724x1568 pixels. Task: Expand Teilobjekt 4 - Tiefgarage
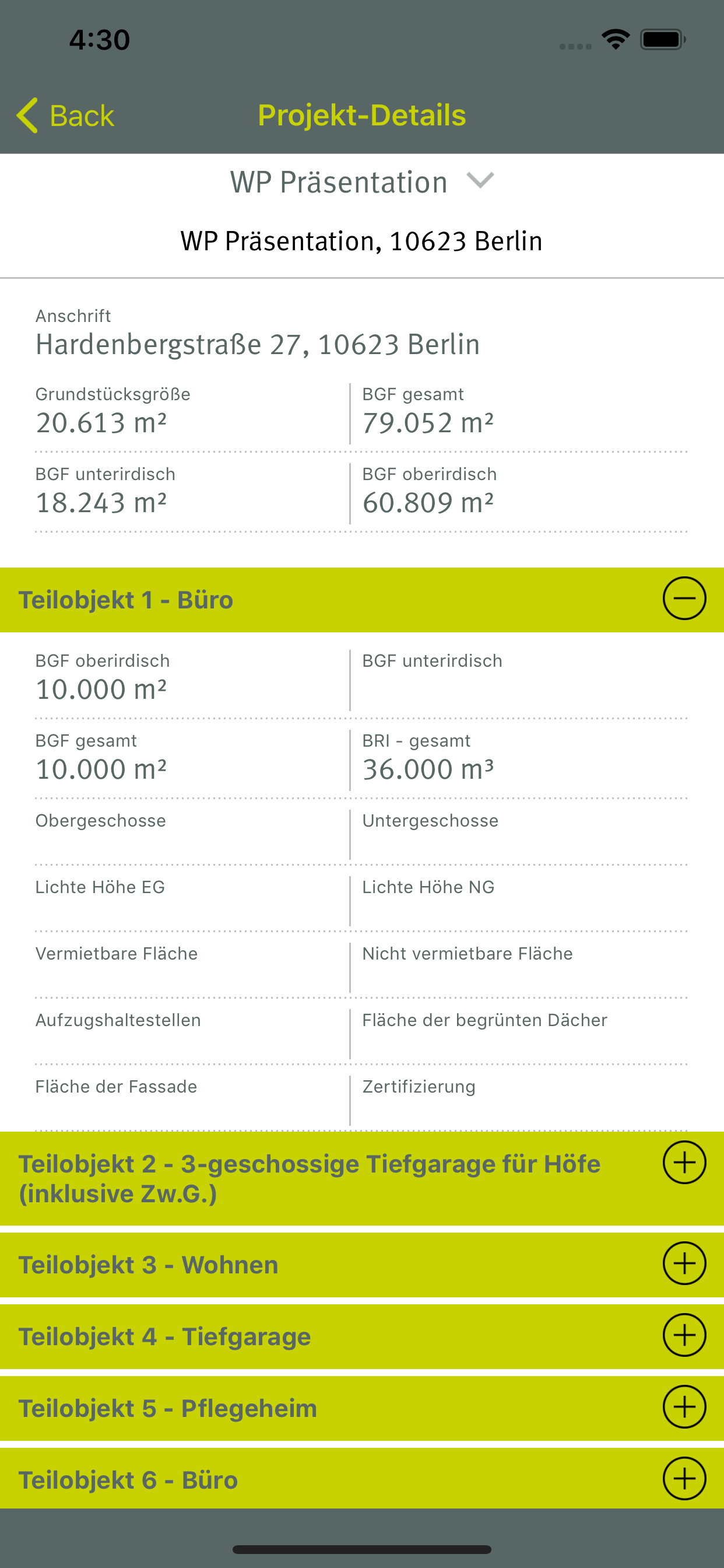[684, 1335]
